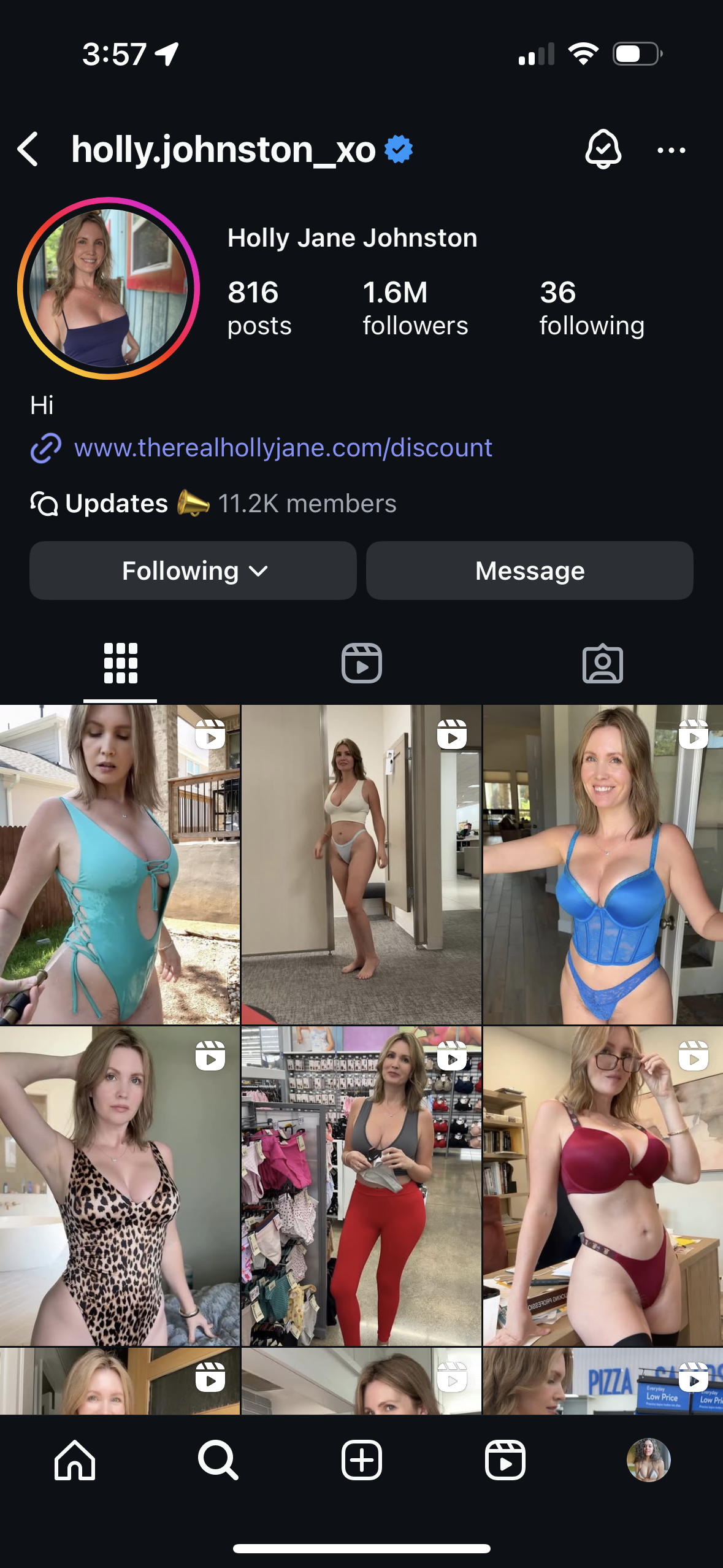
Task: Open the Updates broadcast channel
Action: coord(117,504)
